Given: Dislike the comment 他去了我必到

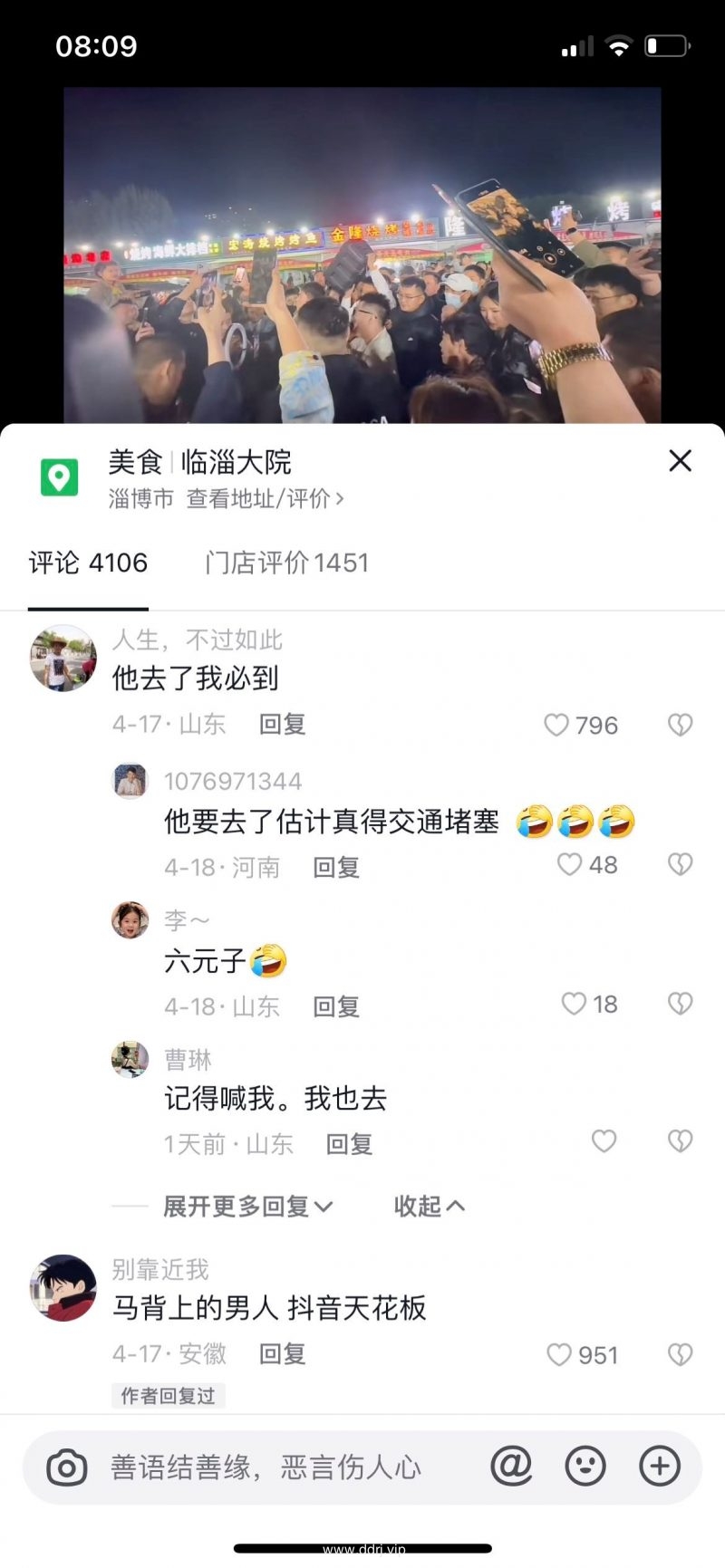Looking at the screenshot, I should click(680, 725).
